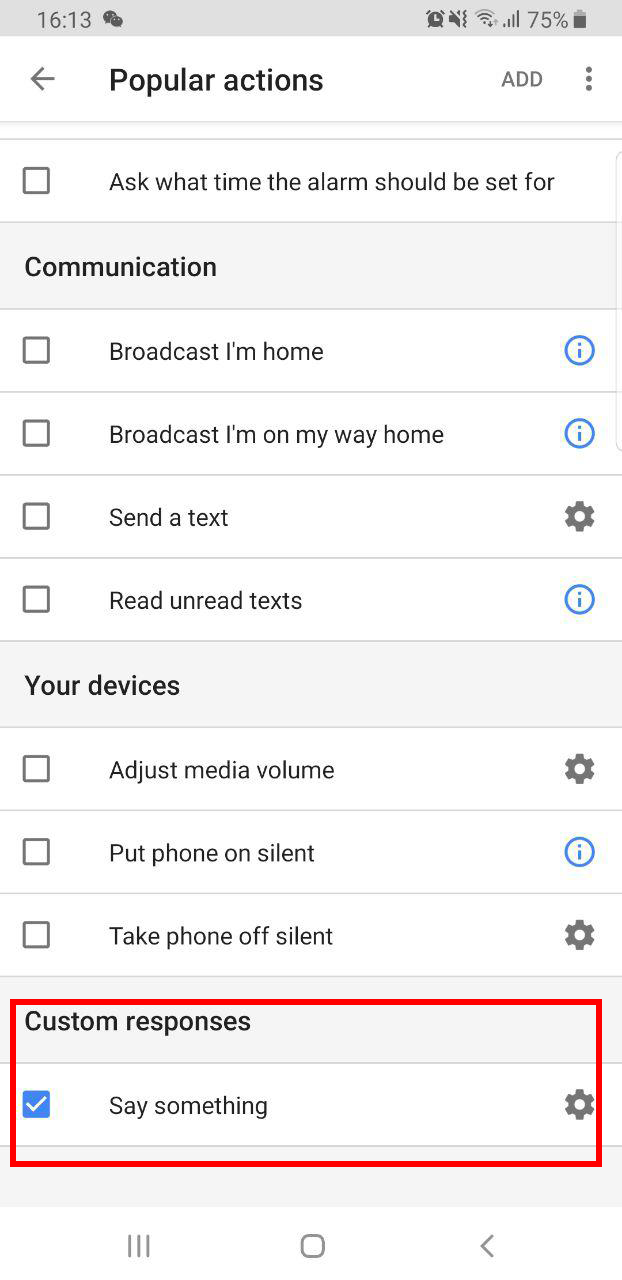Select Read unread texts checkbox
The height and width of the screenshot is (1280, 622).
pyautogui.click(x=36, y=599)
